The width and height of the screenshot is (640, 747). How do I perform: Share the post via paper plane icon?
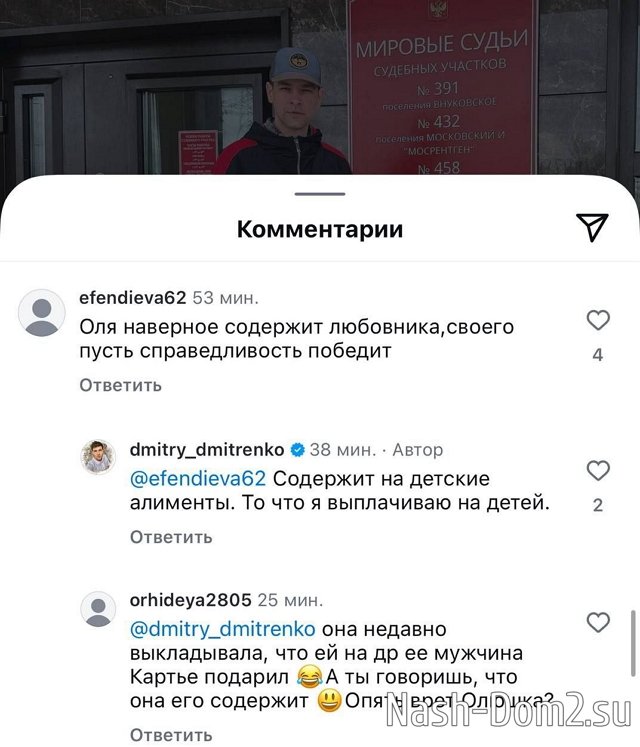[593, 228]
